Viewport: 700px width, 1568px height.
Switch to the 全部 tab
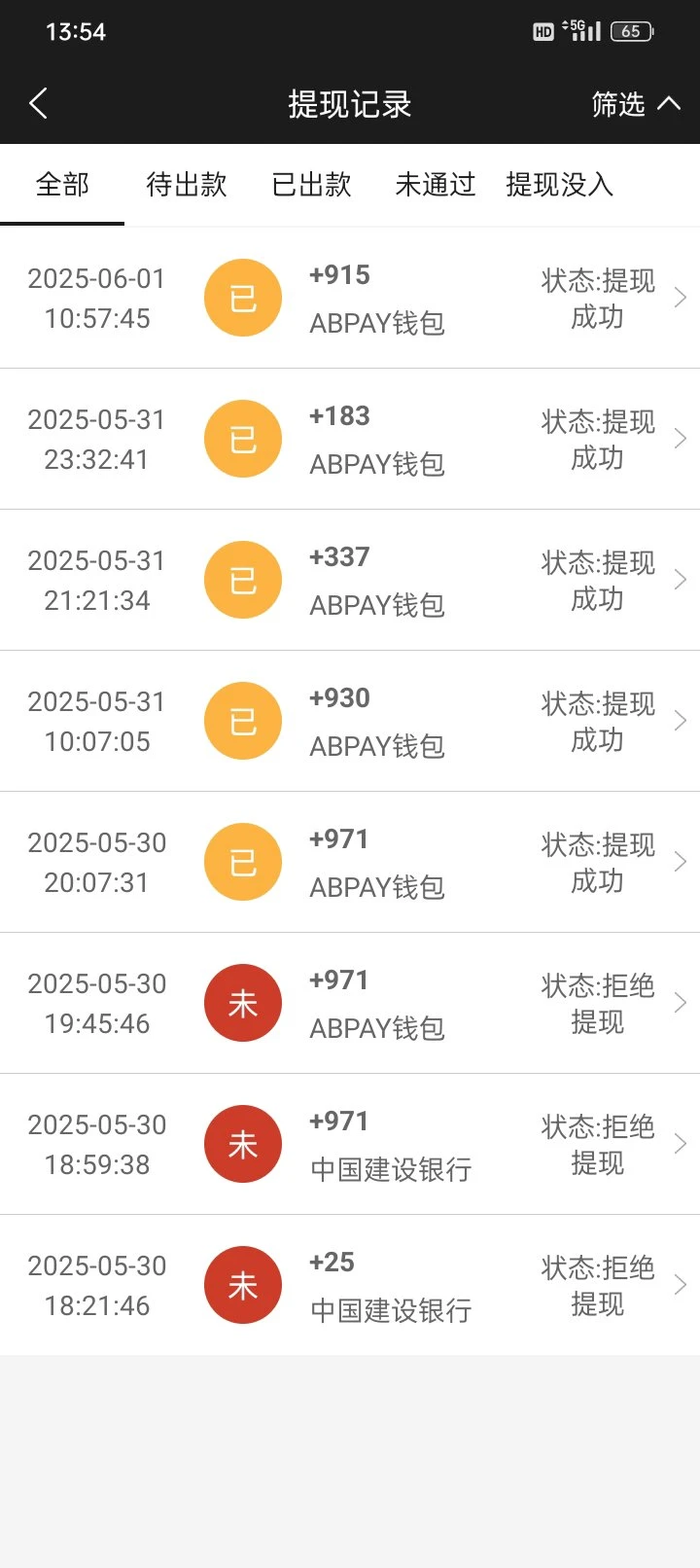click(62, 185)
